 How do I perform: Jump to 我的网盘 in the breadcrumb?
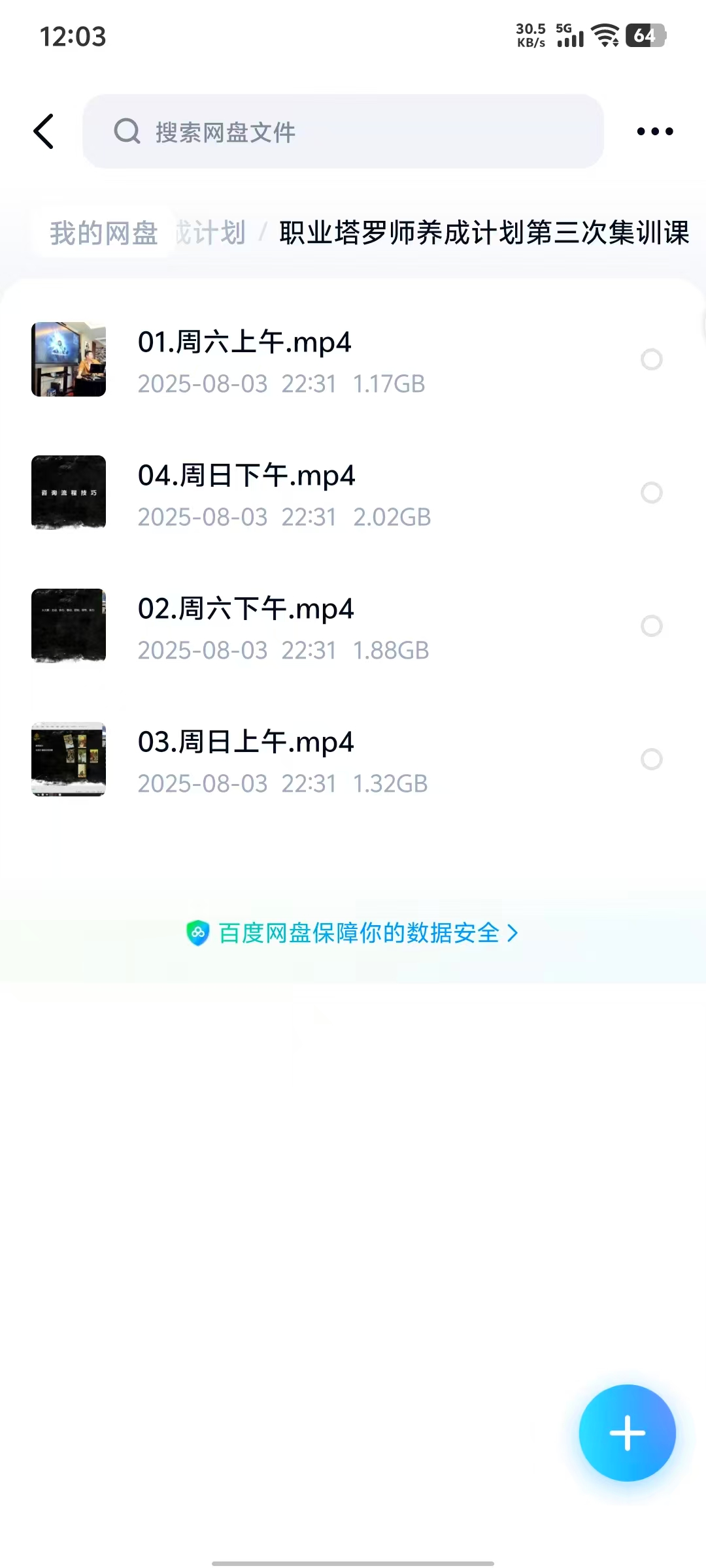[104, 233]
